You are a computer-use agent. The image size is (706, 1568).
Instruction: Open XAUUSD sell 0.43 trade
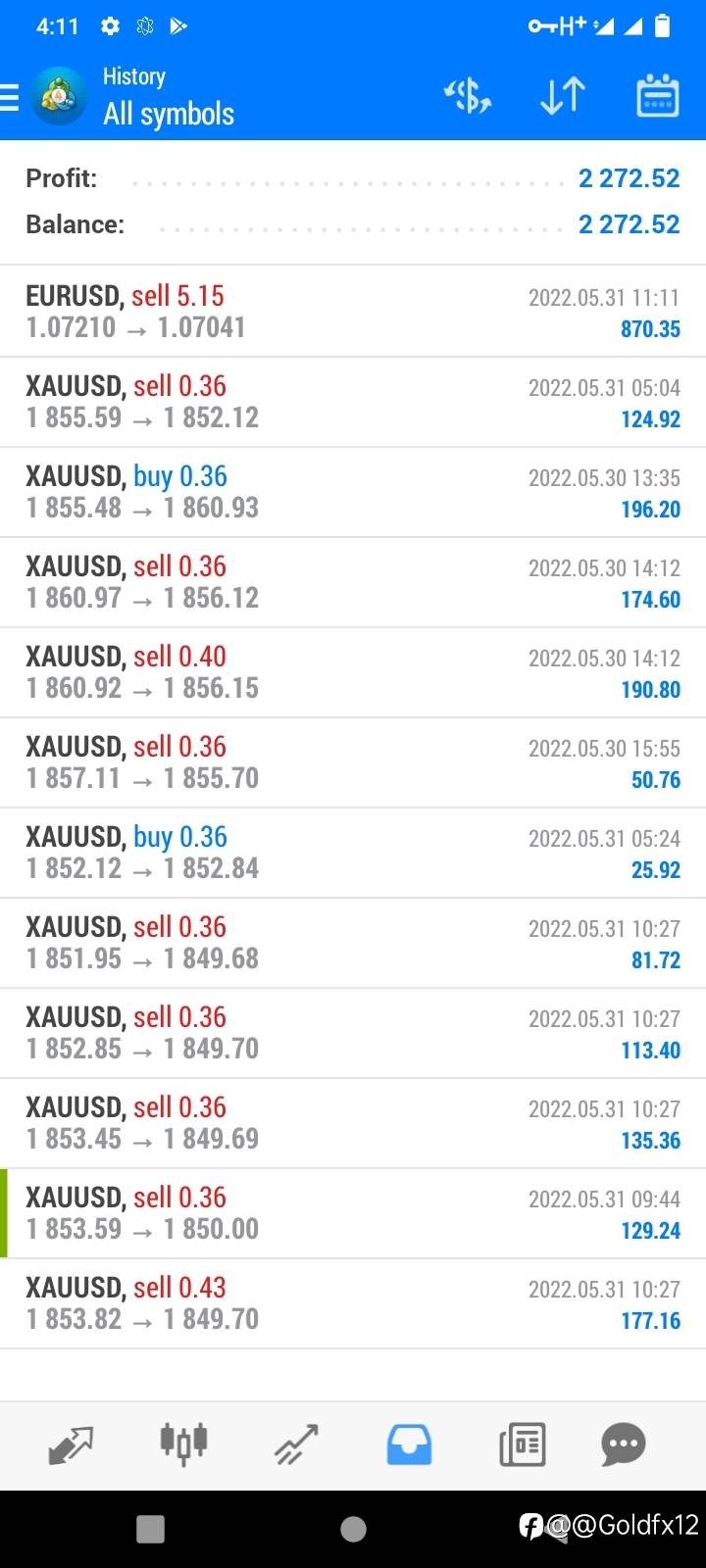pos(353,1303)
